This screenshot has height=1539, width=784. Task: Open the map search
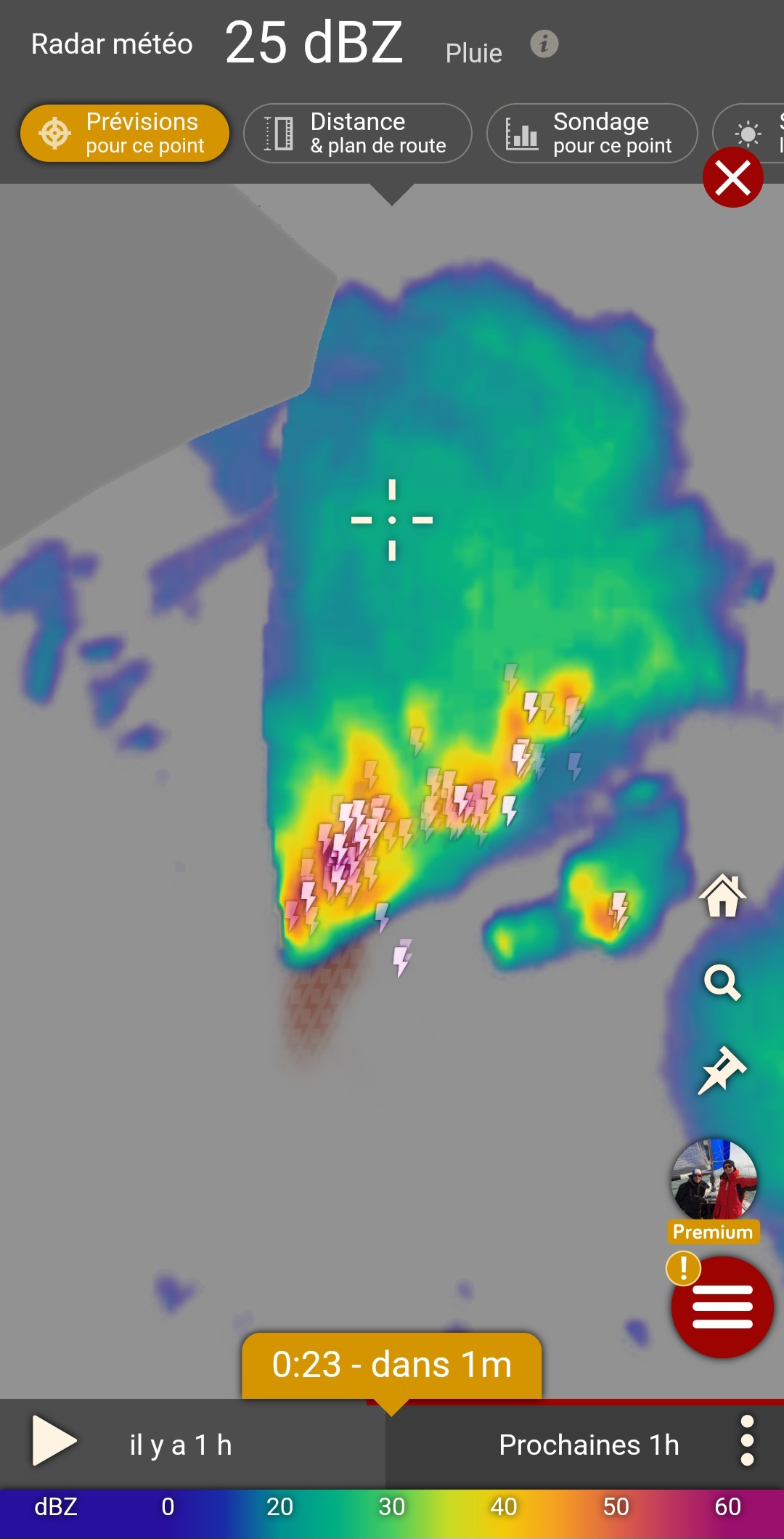722,983
